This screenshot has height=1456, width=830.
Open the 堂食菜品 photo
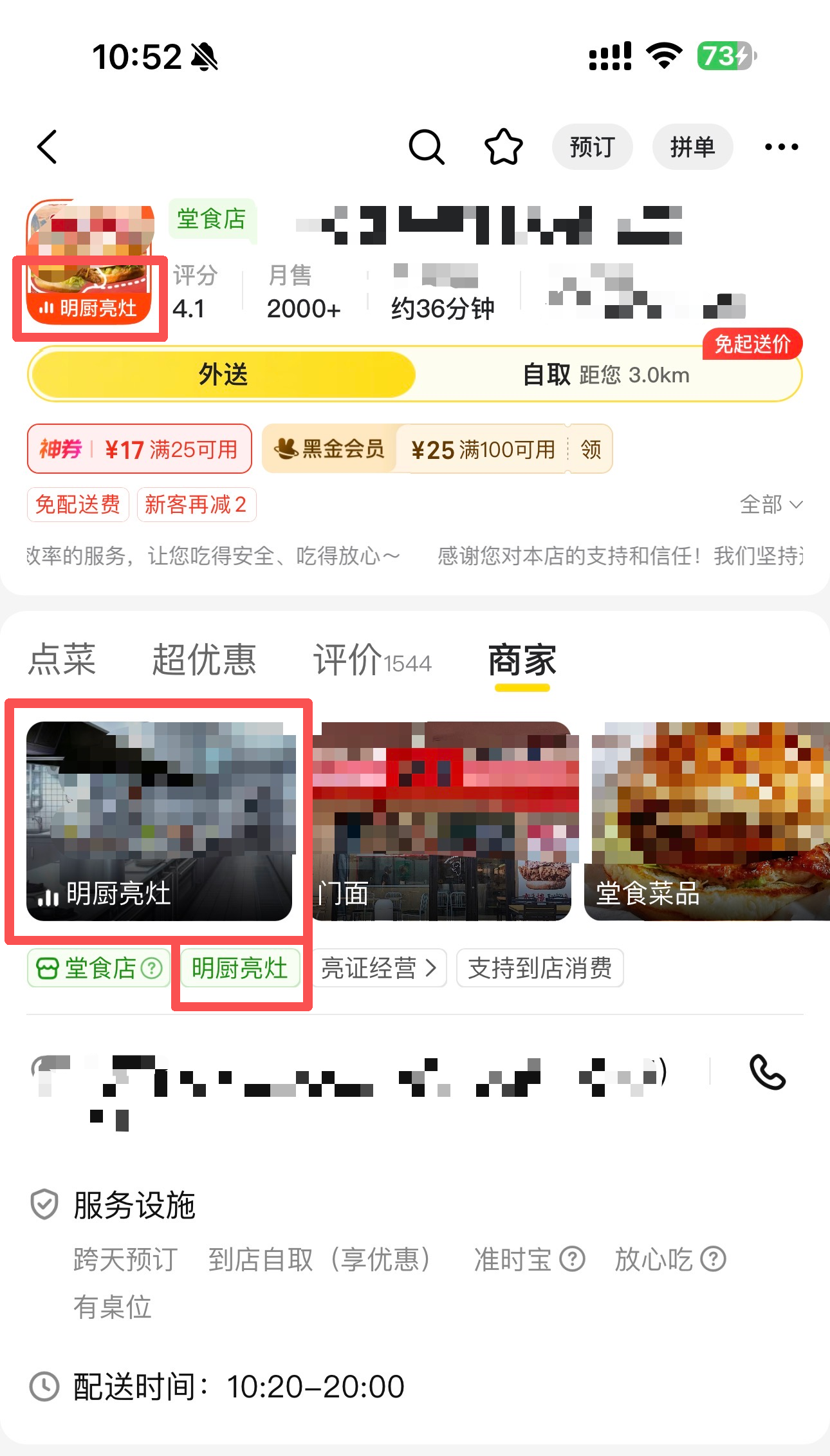[706, 821]
